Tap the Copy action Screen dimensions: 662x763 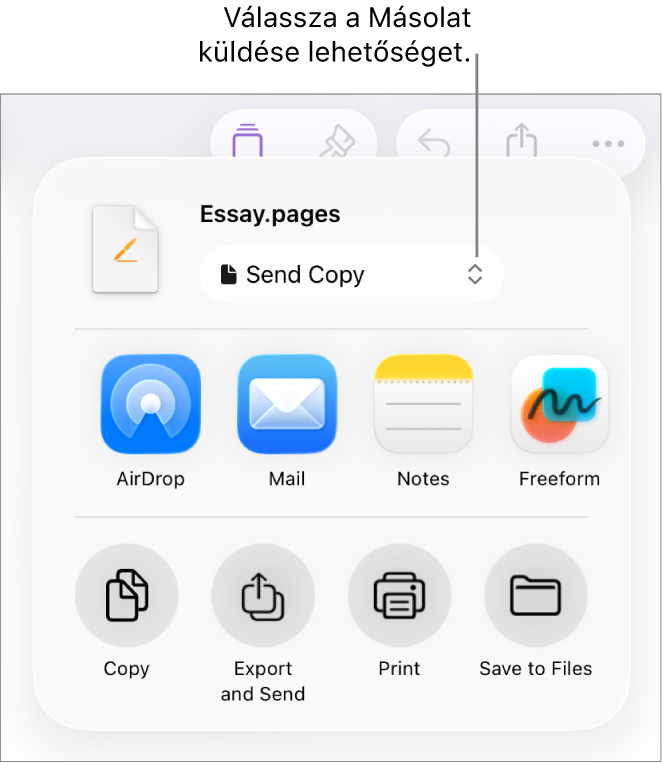(x=127, y=596)
